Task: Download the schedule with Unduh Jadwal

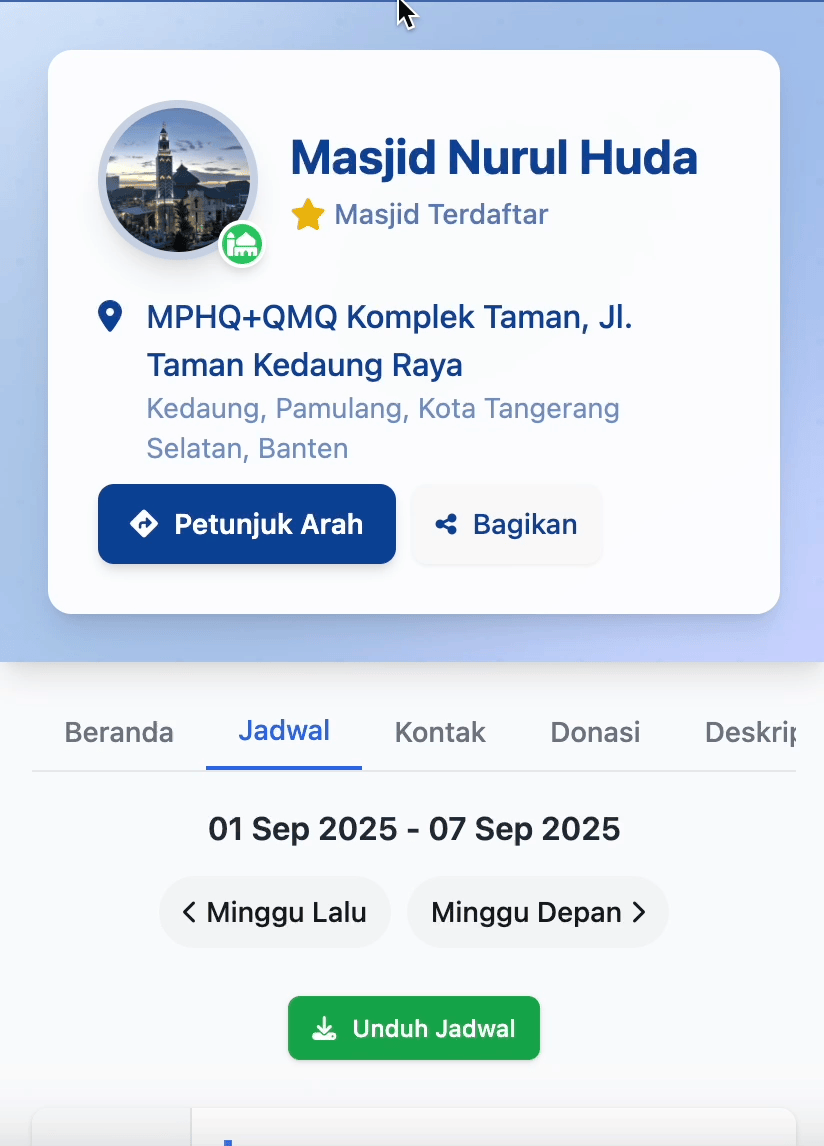Action: tap(414, 1028)
